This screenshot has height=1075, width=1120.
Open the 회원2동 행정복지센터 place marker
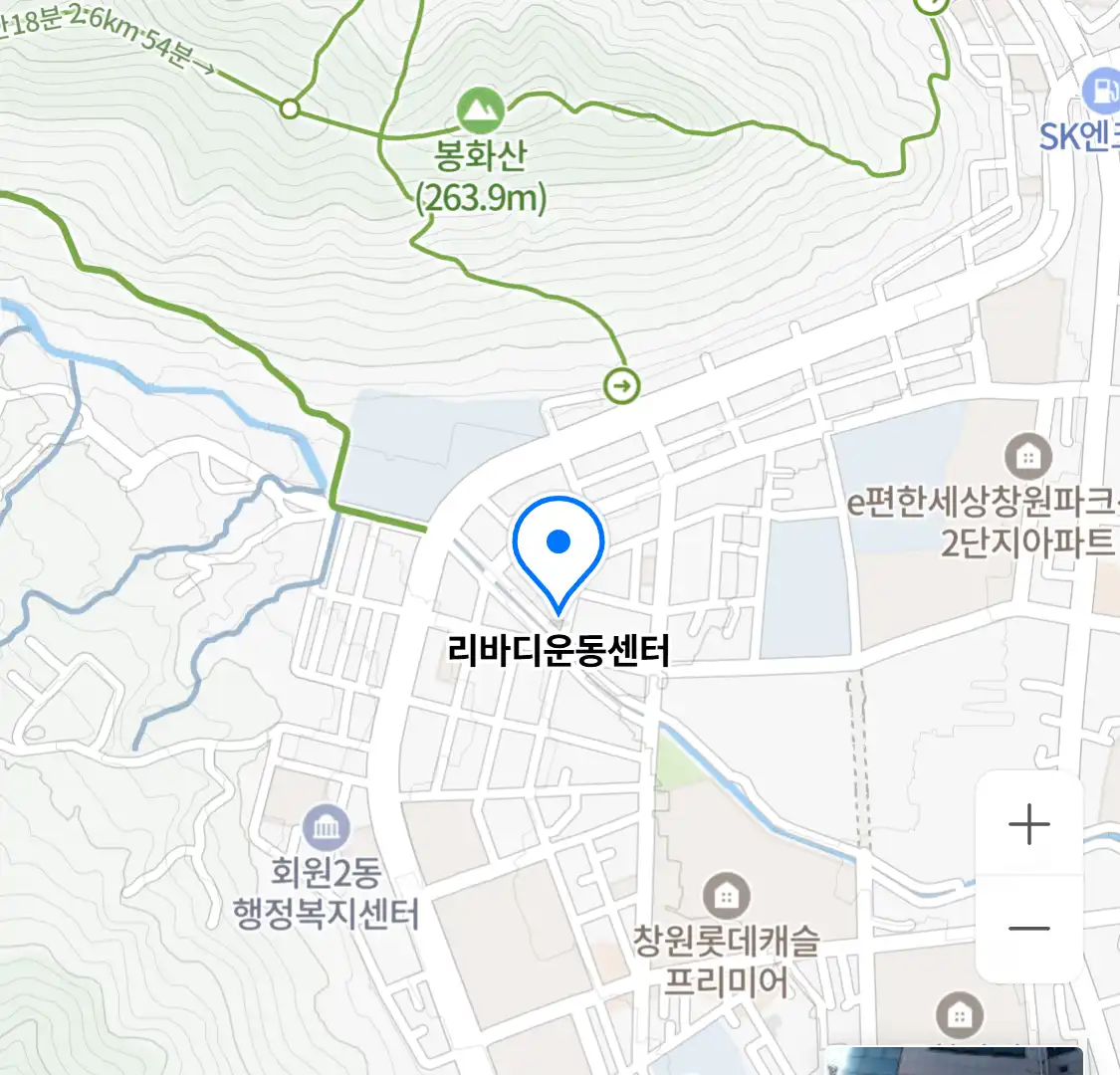(326, 829)
